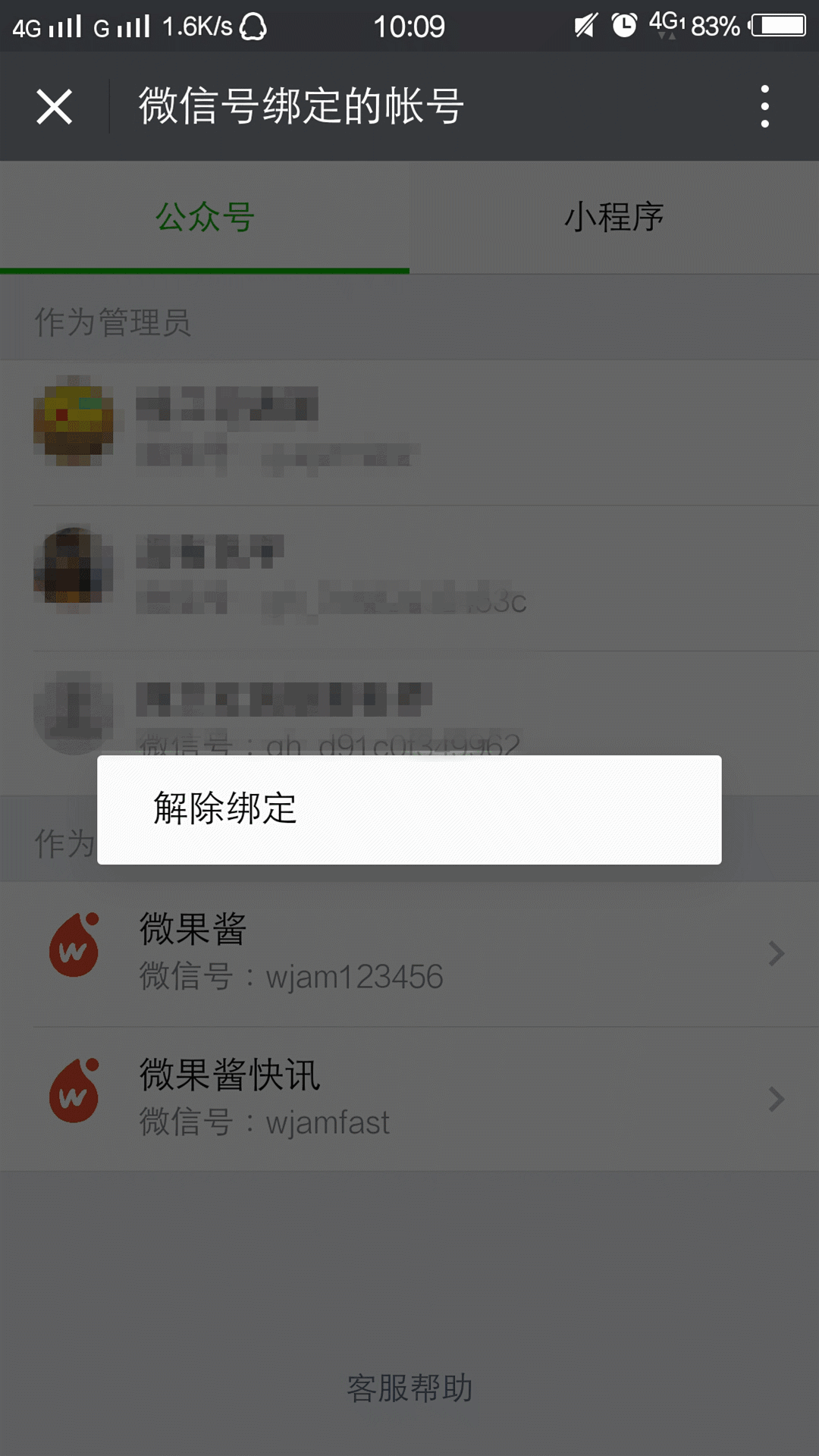Open the 微果酱 account row
This screenshot has width=819, height=1456.
pos(409,953)
